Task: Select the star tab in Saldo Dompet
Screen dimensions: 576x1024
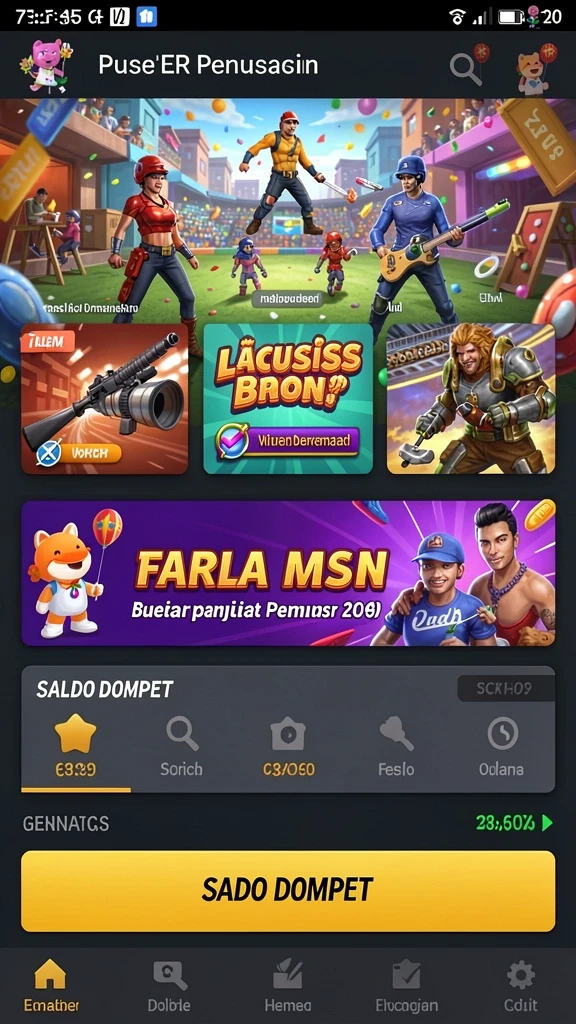Action: click(x=75, y=746)
